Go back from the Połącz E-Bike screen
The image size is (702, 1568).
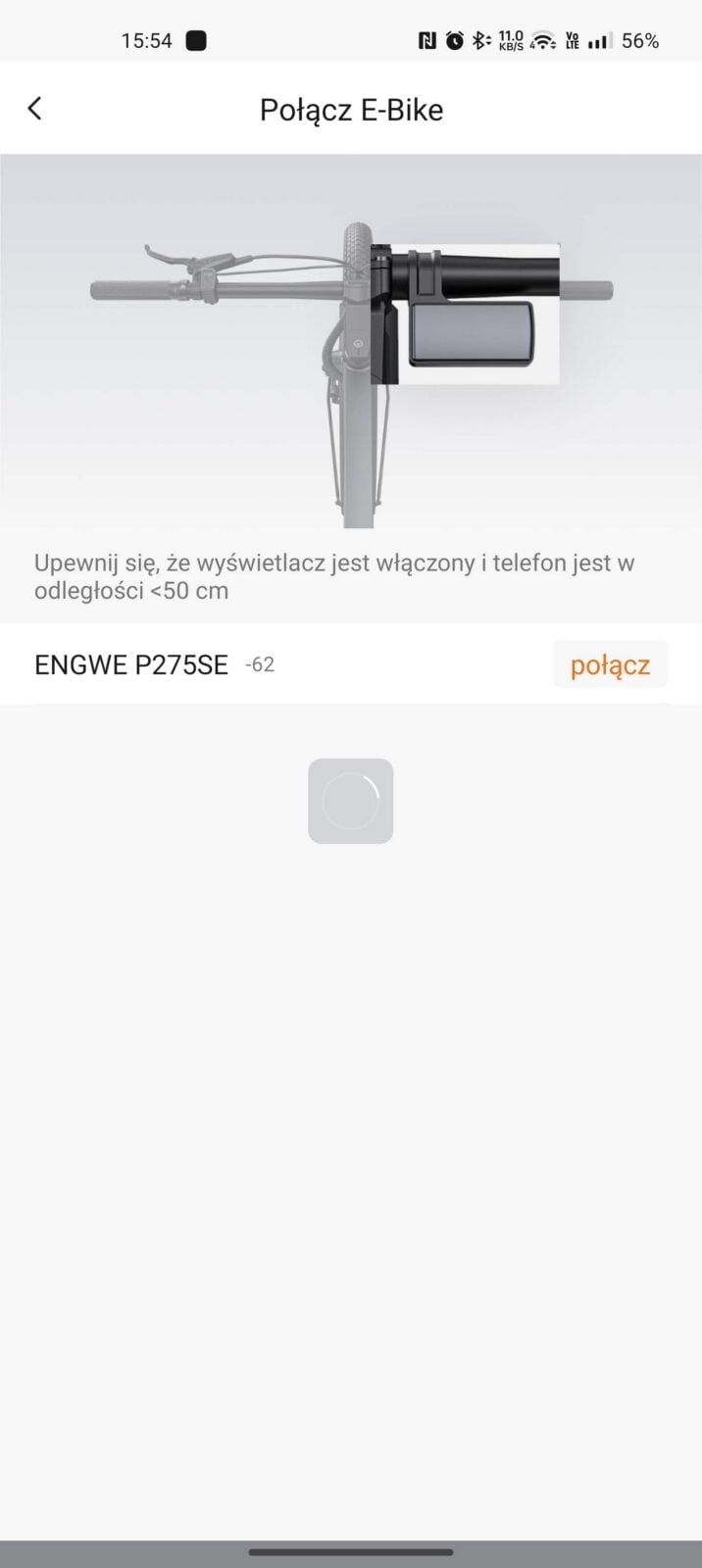35,109
